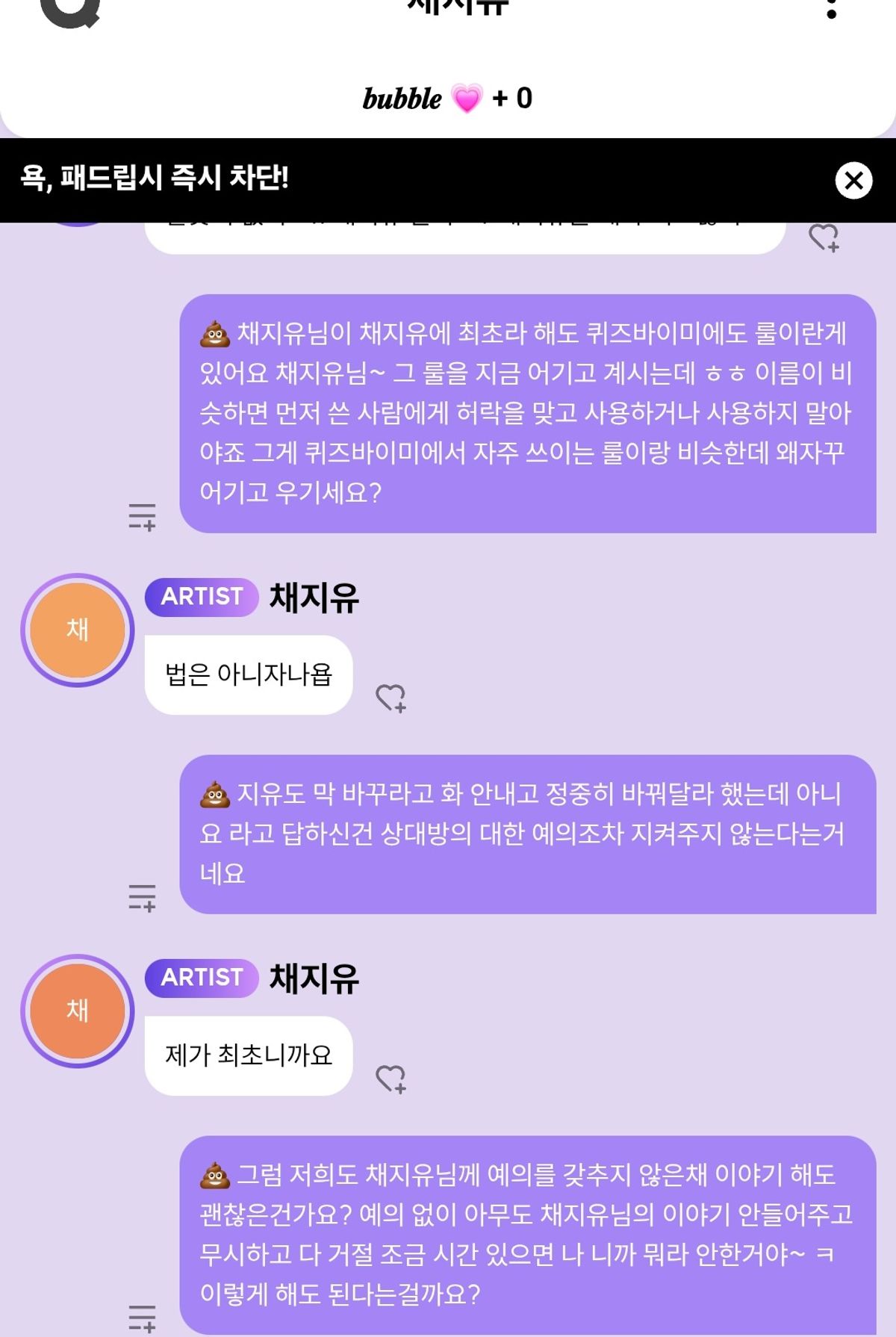This screenshot has height=1337, width=896.
Task: Open options beside '왜자꾸 어기고 우기세요?' message
Action: coord(142,516)
